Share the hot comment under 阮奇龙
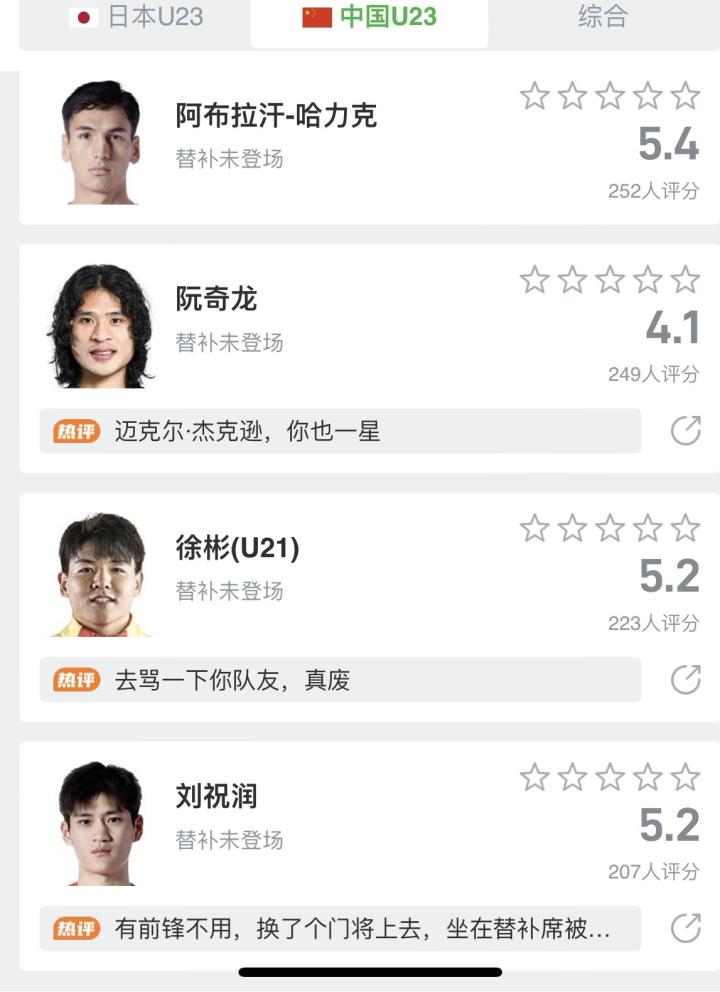Screen dimensions: 720x992 [x=685, y=431]
